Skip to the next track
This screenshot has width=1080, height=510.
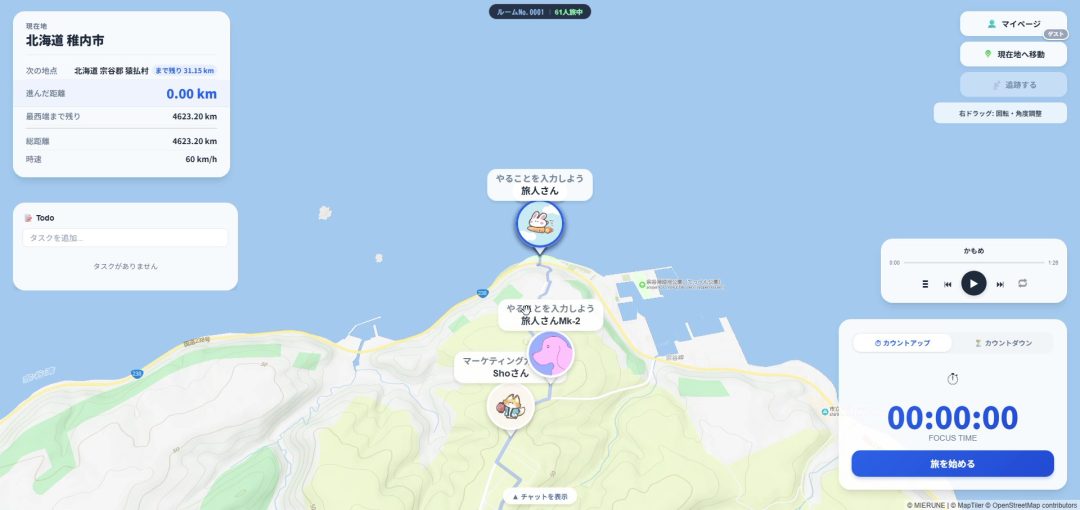1000,284
